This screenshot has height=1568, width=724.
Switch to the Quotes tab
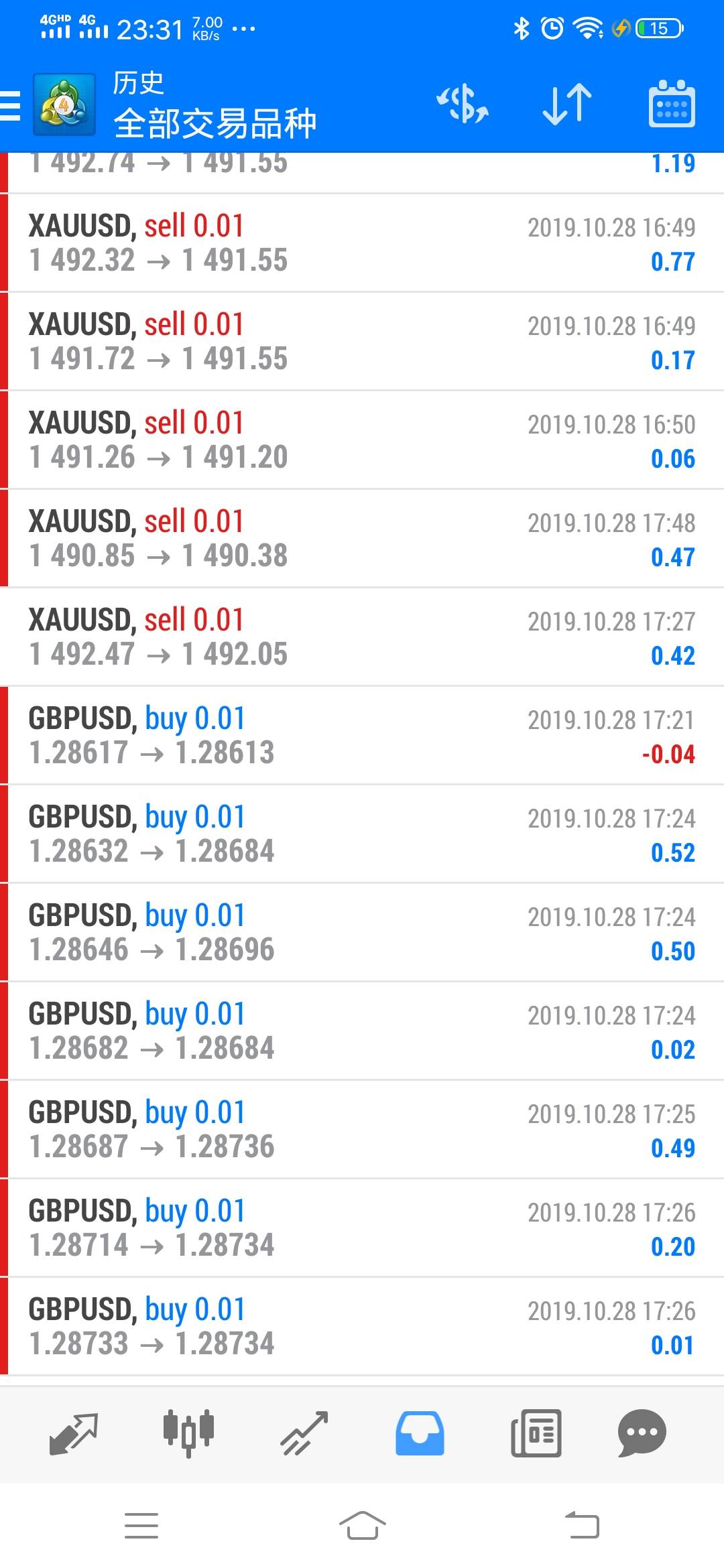click(x=74, y=1433)
